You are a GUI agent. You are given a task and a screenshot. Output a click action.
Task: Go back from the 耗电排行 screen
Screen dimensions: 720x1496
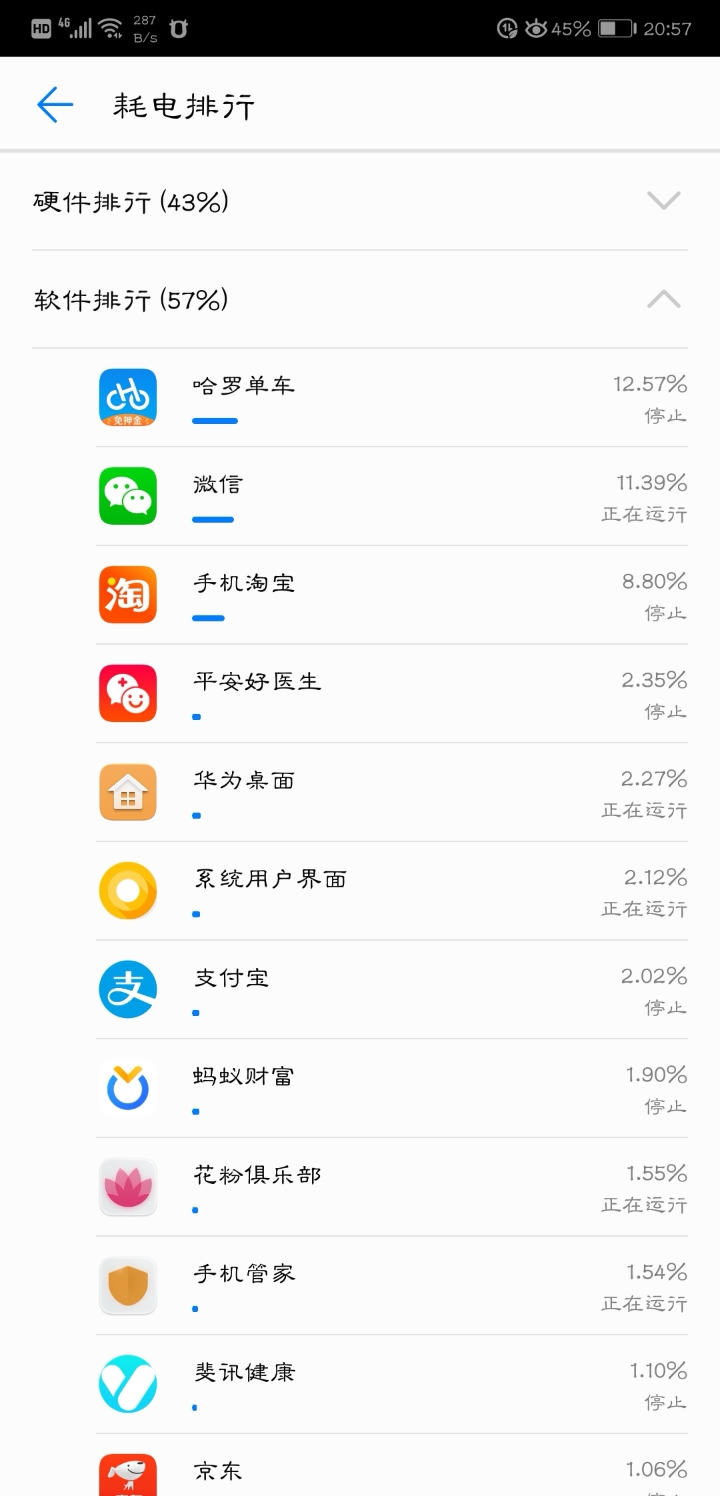[x=55, y=105]
